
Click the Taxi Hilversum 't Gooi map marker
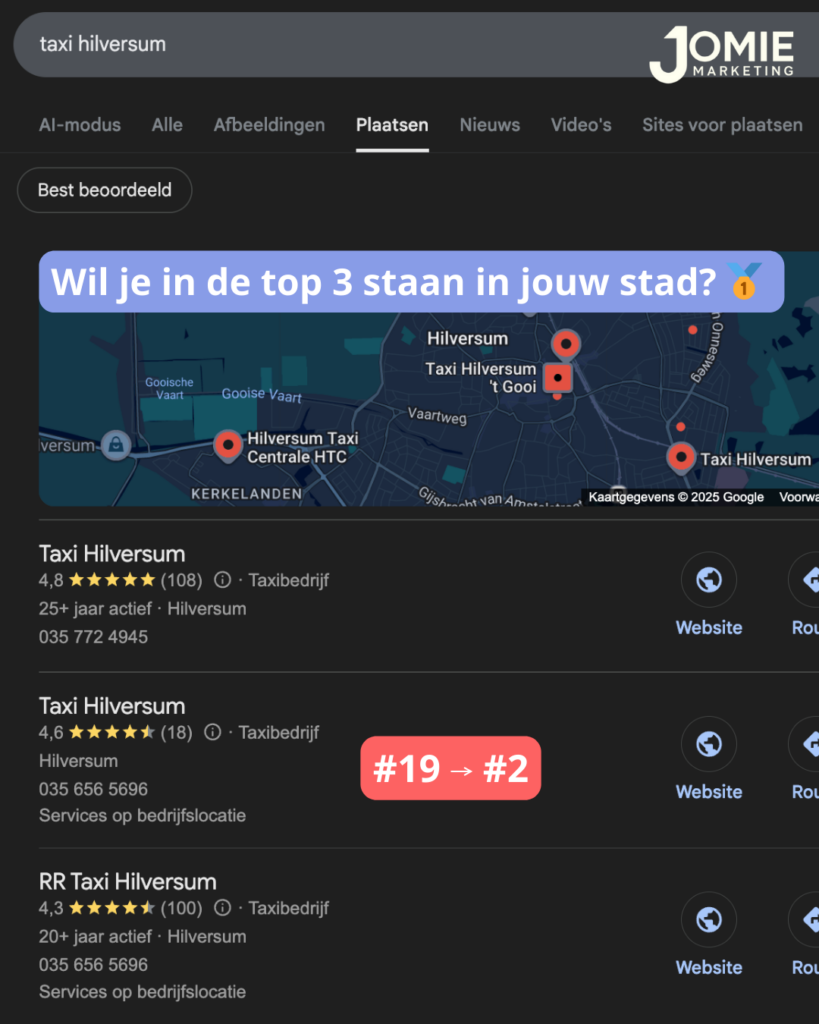pyautogui.click(x=557, y=379)
